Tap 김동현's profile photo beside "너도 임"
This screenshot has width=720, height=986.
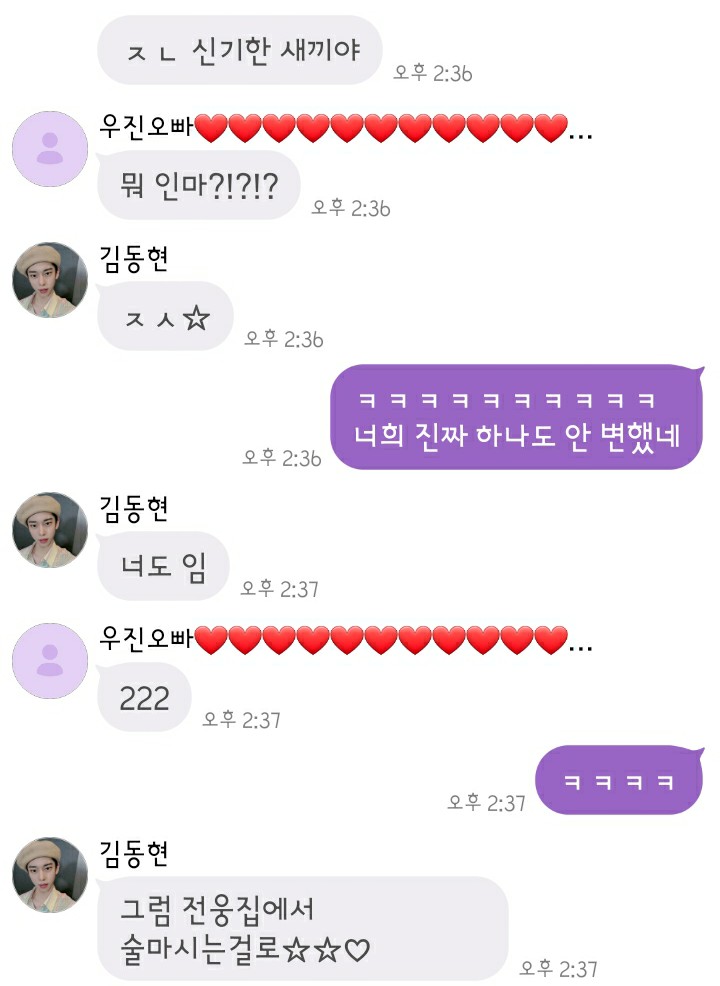click(50, 530)
